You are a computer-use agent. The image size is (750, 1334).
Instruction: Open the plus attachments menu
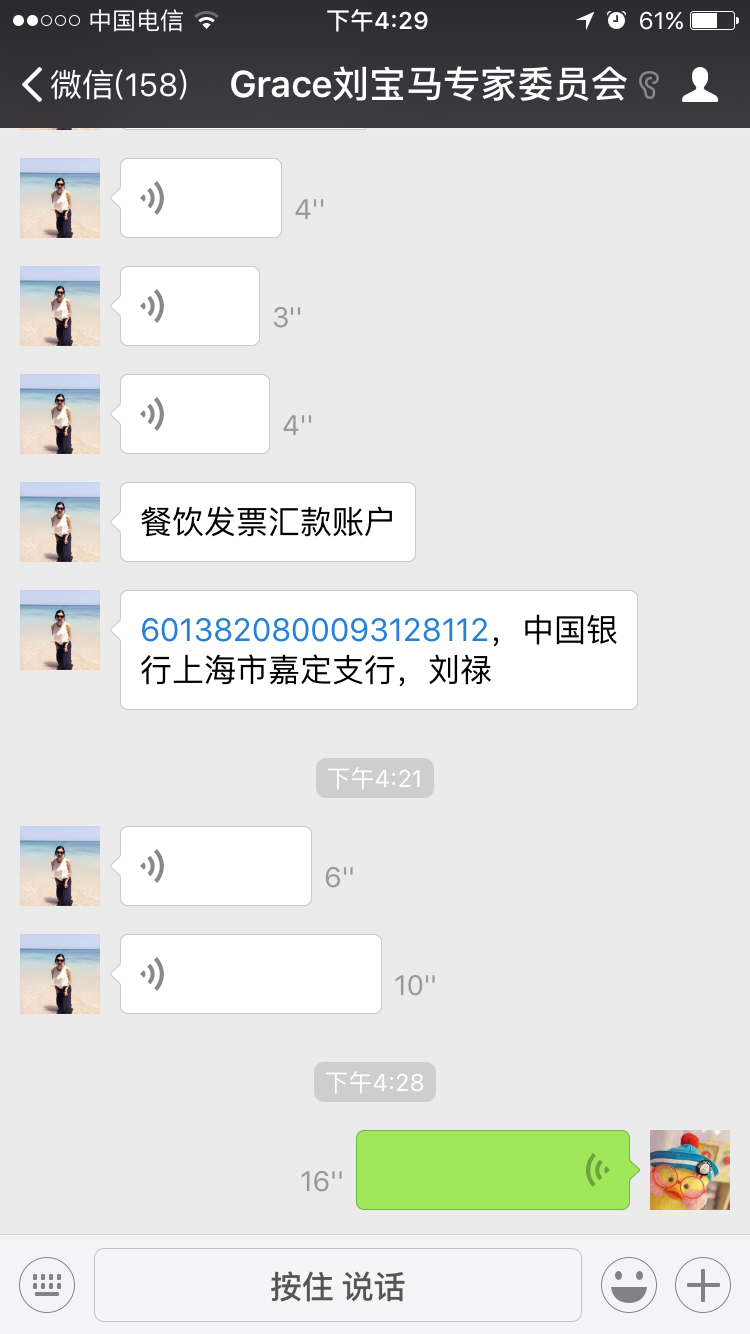coord(703,1284)
